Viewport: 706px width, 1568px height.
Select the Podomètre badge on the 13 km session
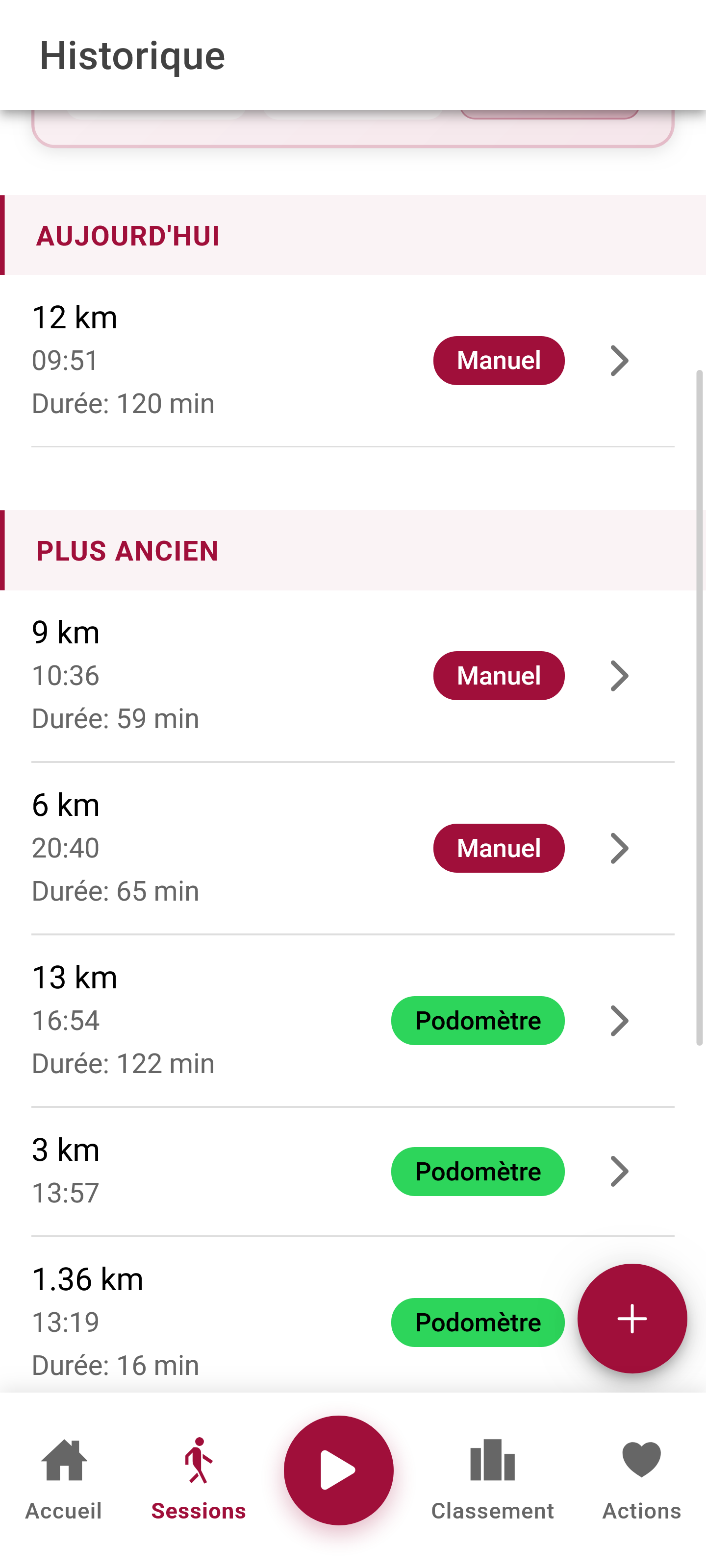click(x=477, y=1020)
